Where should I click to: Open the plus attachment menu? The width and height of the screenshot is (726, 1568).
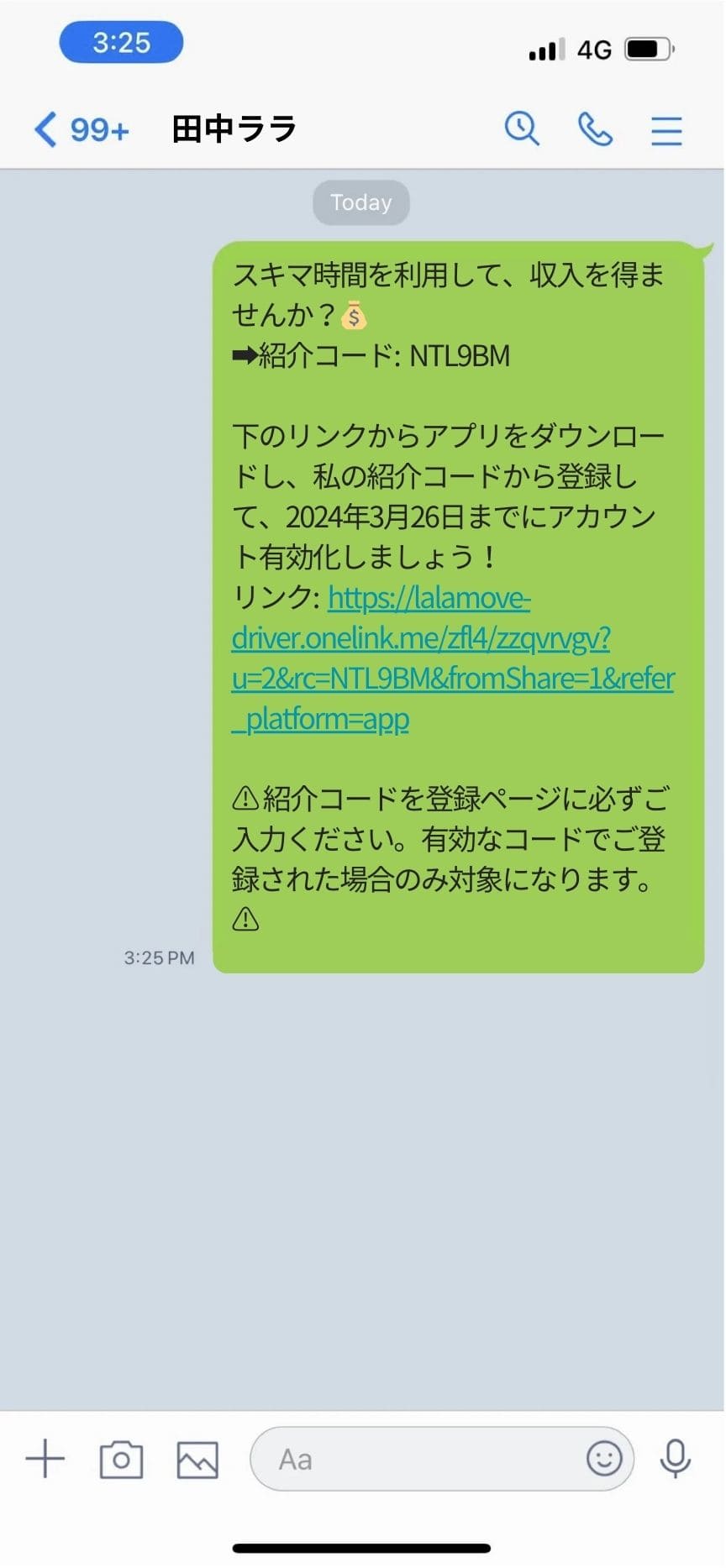[x=45, y=1459]
